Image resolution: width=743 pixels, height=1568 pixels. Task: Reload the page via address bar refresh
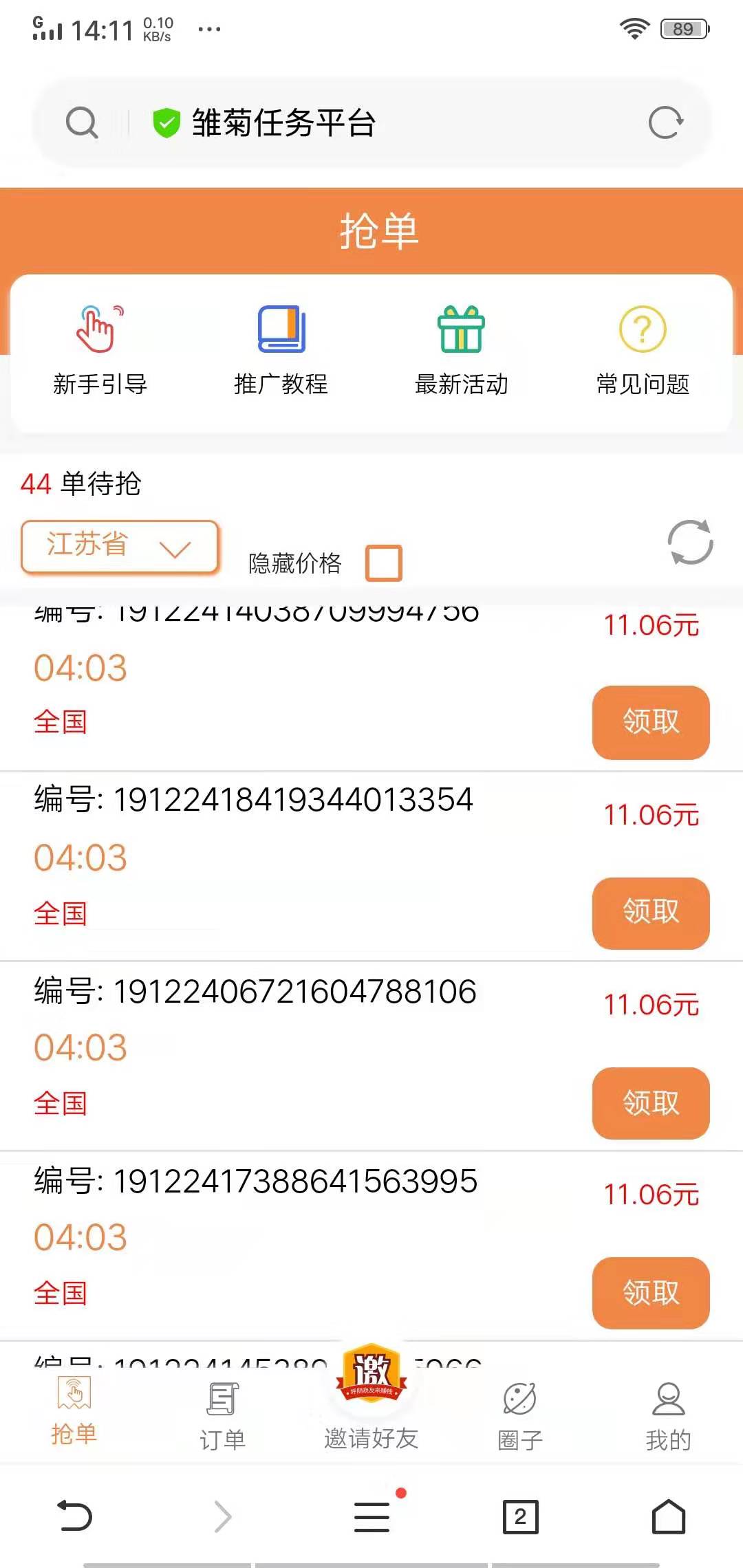(x=665, y=122)
